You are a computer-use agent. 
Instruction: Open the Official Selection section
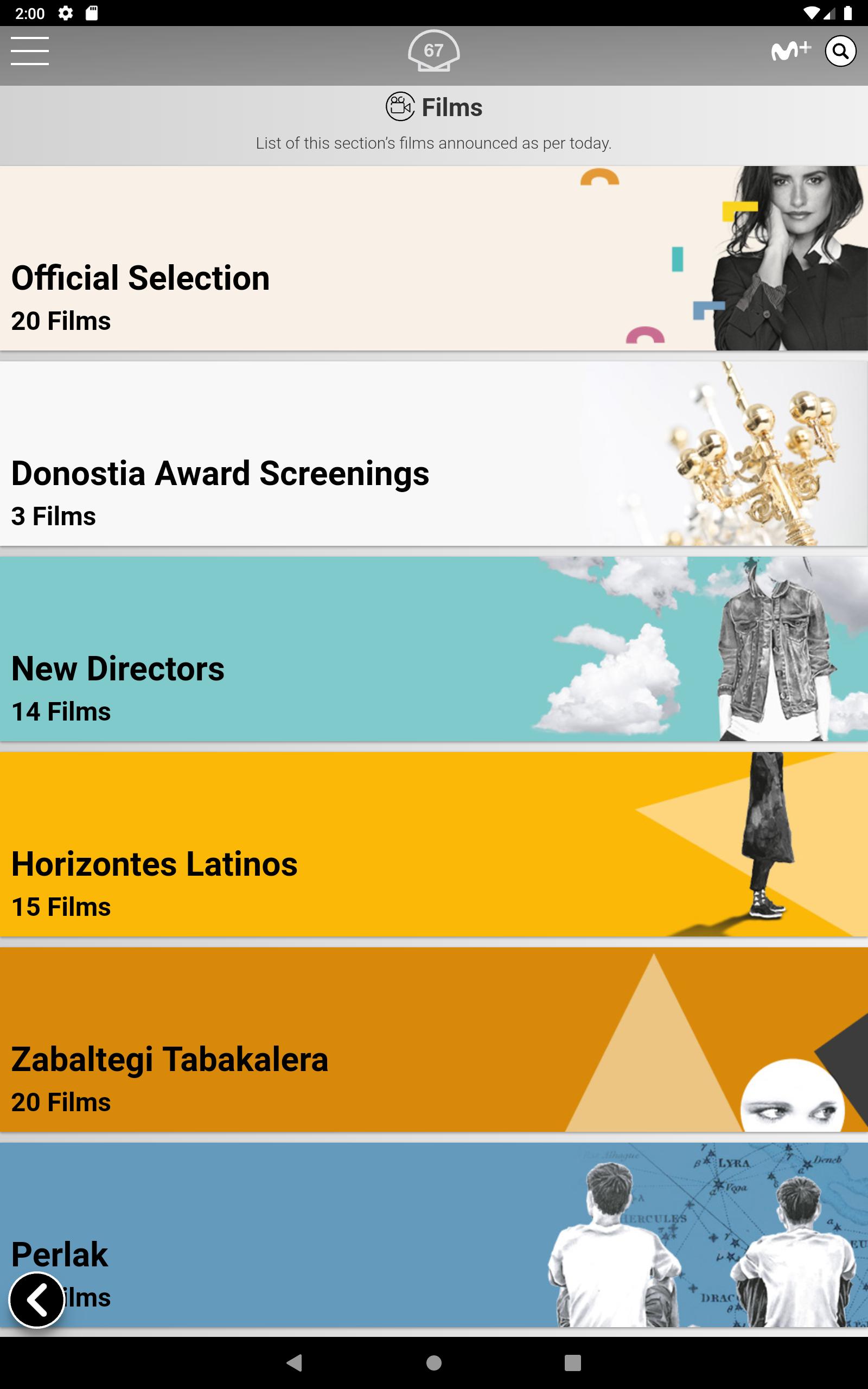click(x=433, y=258)
